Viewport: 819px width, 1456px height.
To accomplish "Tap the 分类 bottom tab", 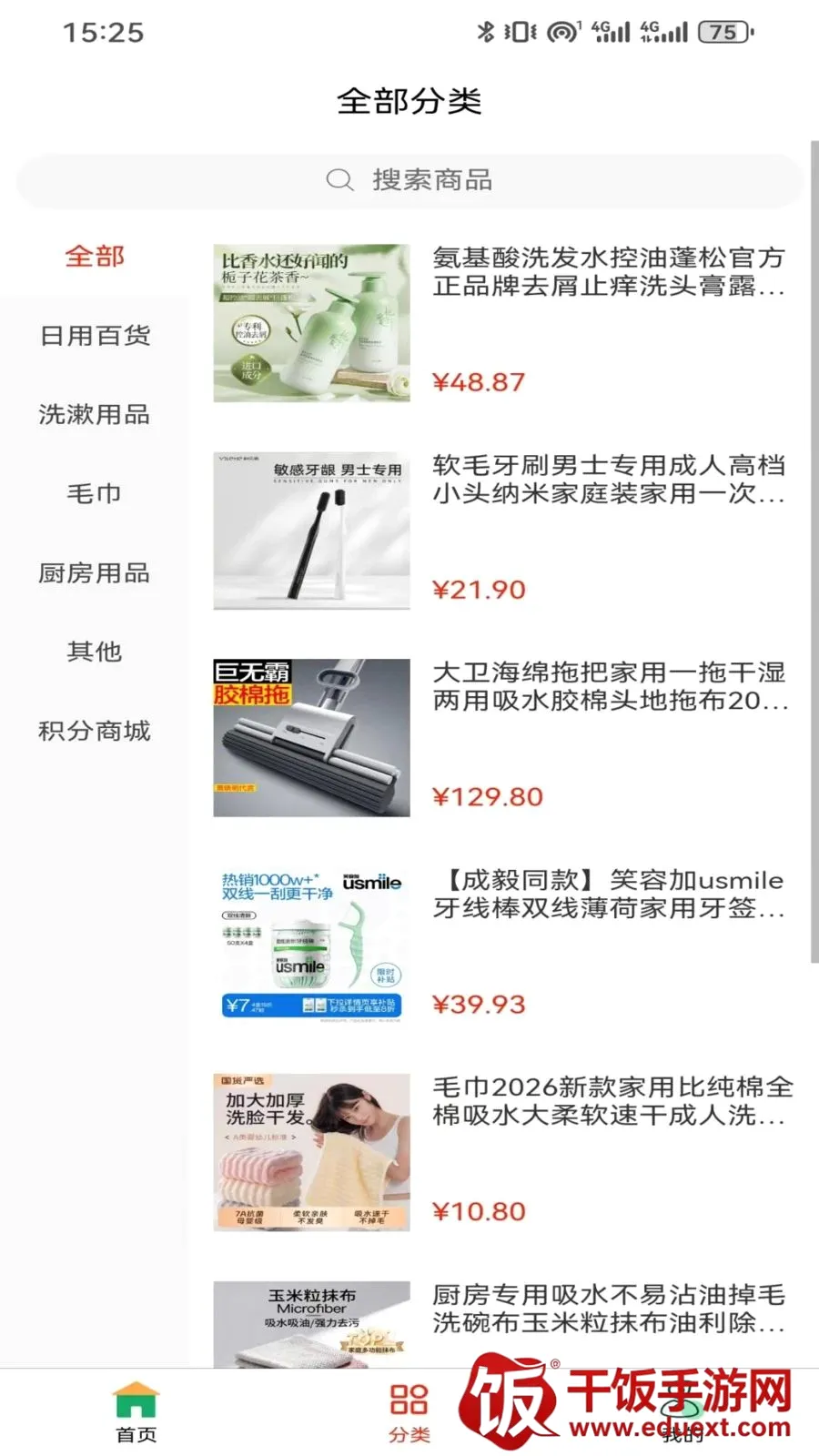I will pyautogui.click(x=409, y=1412).
